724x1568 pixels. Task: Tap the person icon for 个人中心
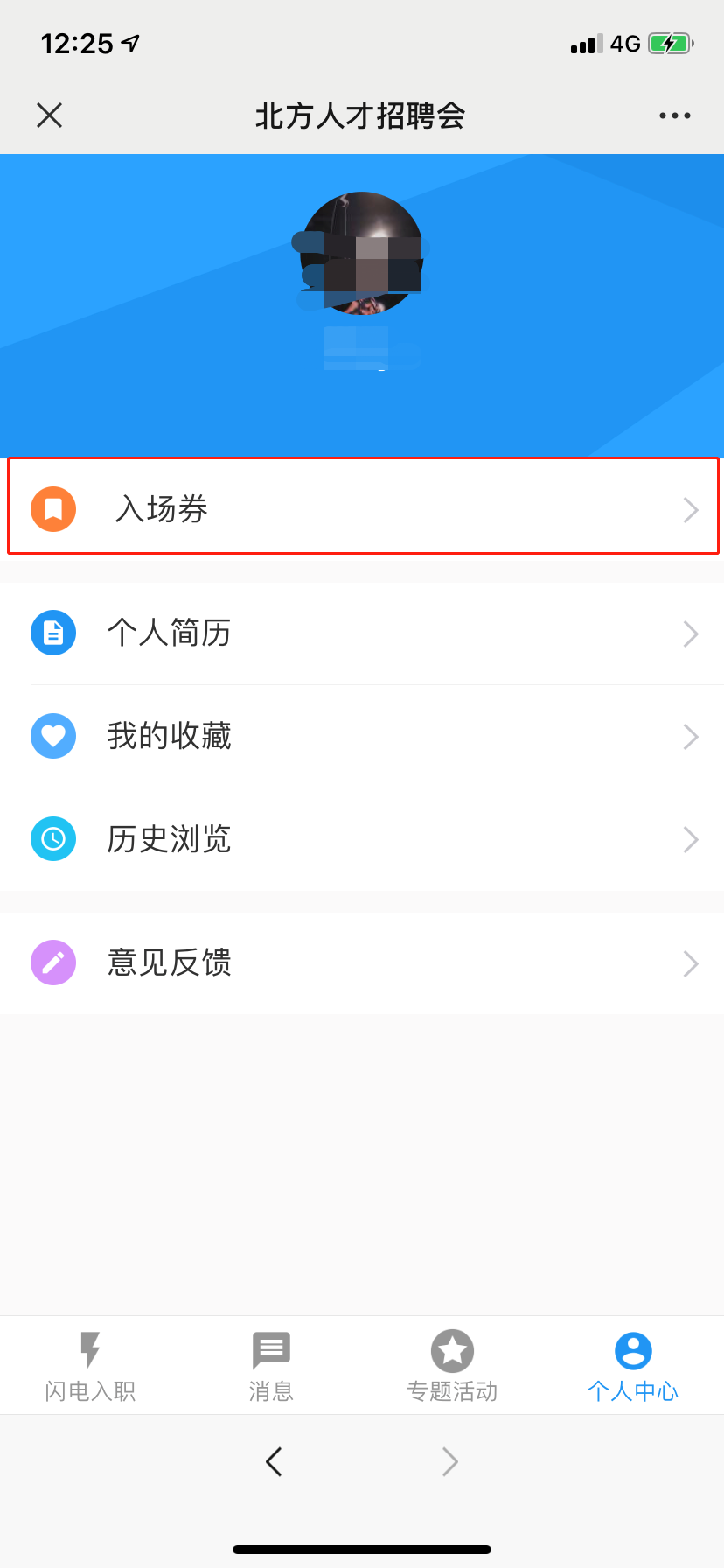(633, 1352)
